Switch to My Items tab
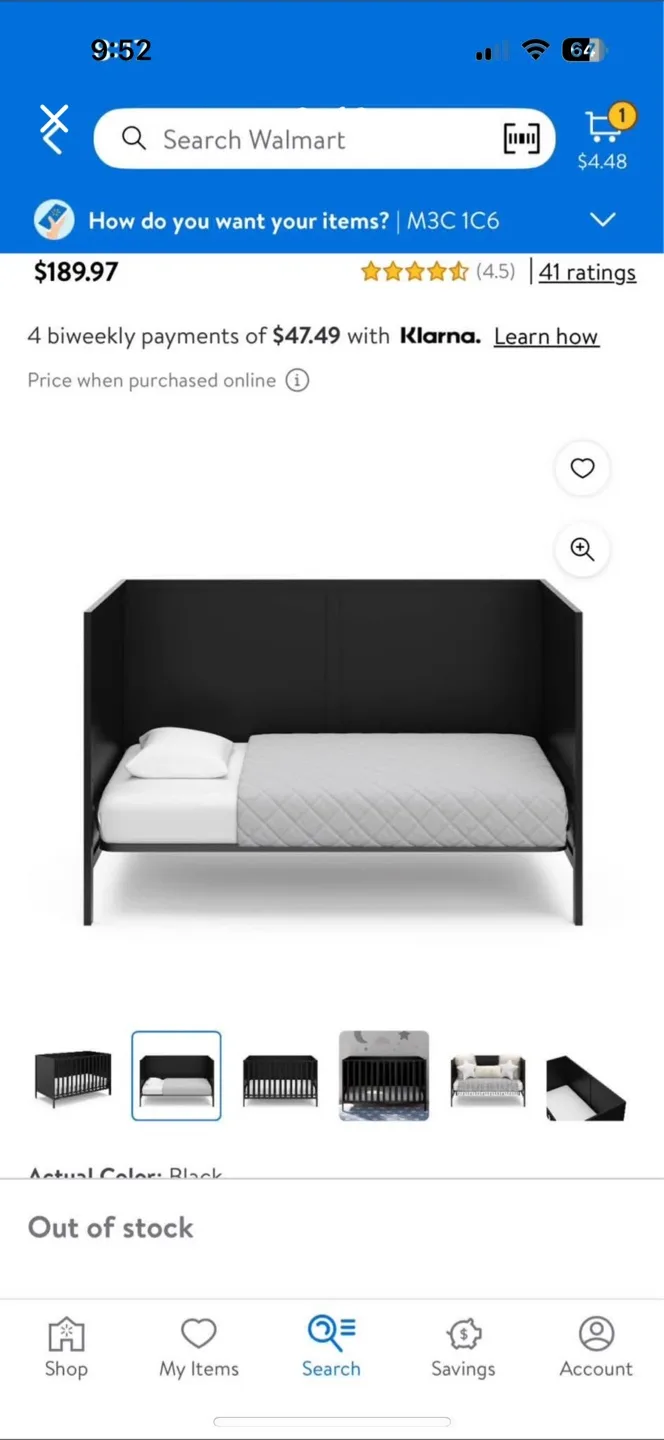Screen dimensions: 664x1440 199,1348
